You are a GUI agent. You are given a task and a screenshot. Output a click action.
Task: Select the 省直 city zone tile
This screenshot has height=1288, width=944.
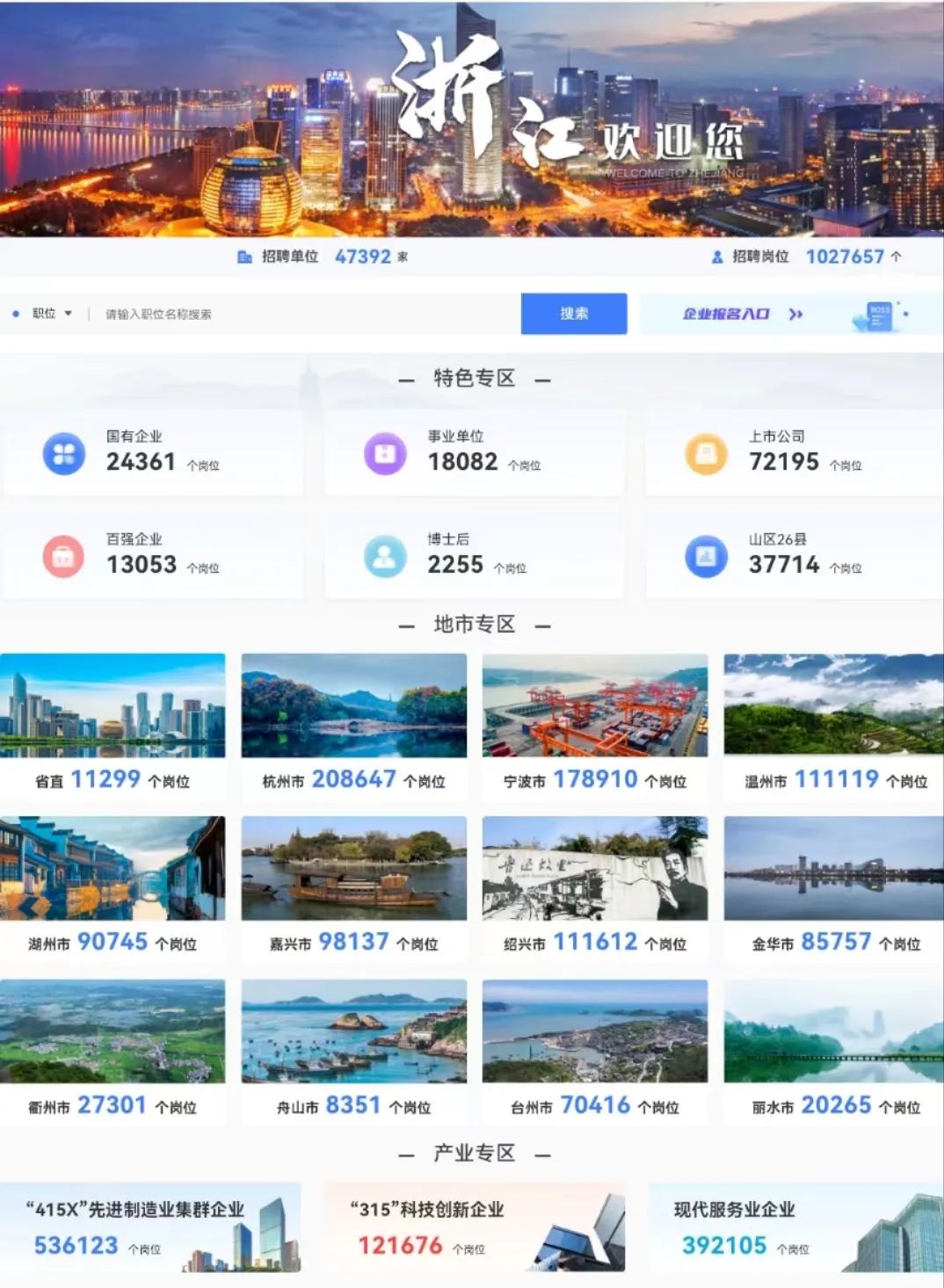click(x=113, y=726)
